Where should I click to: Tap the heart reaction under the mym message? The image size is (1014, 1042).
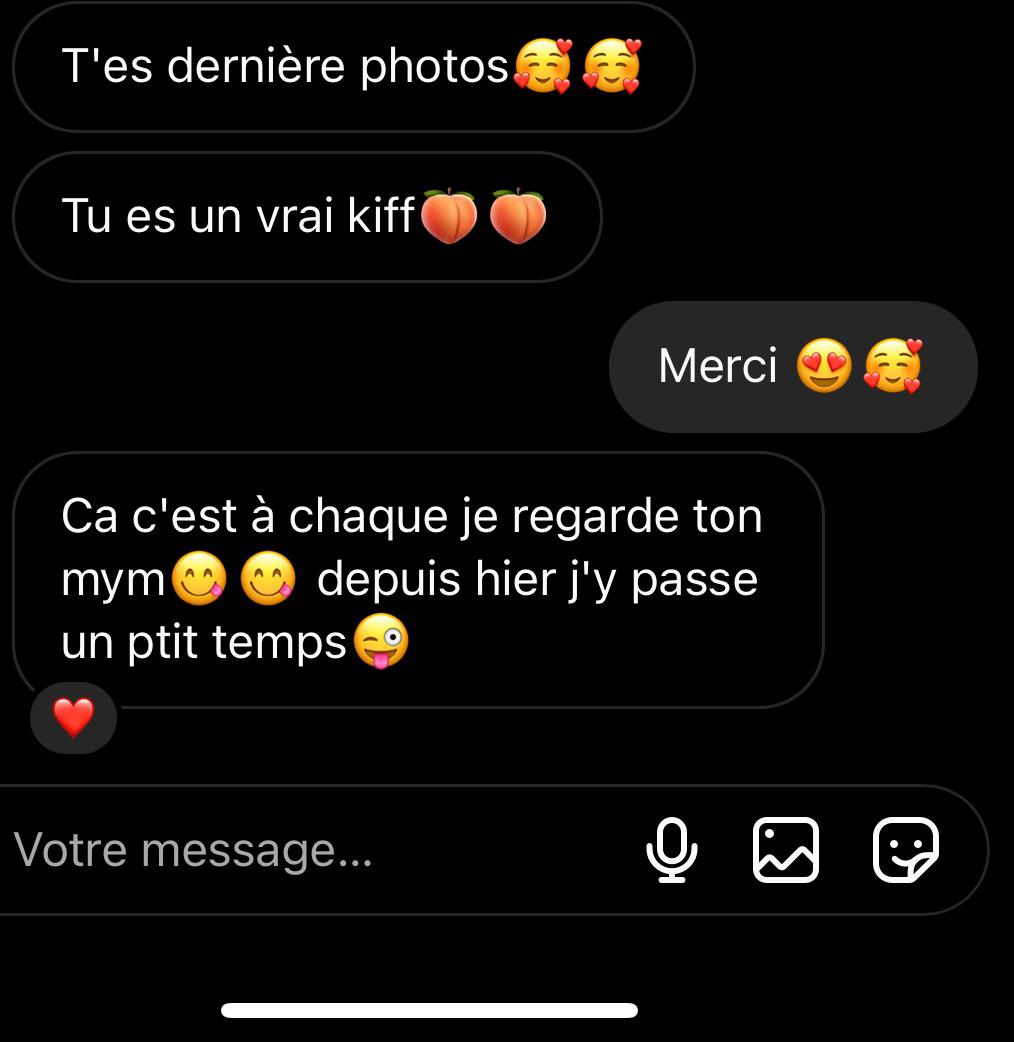click(73, 717)
